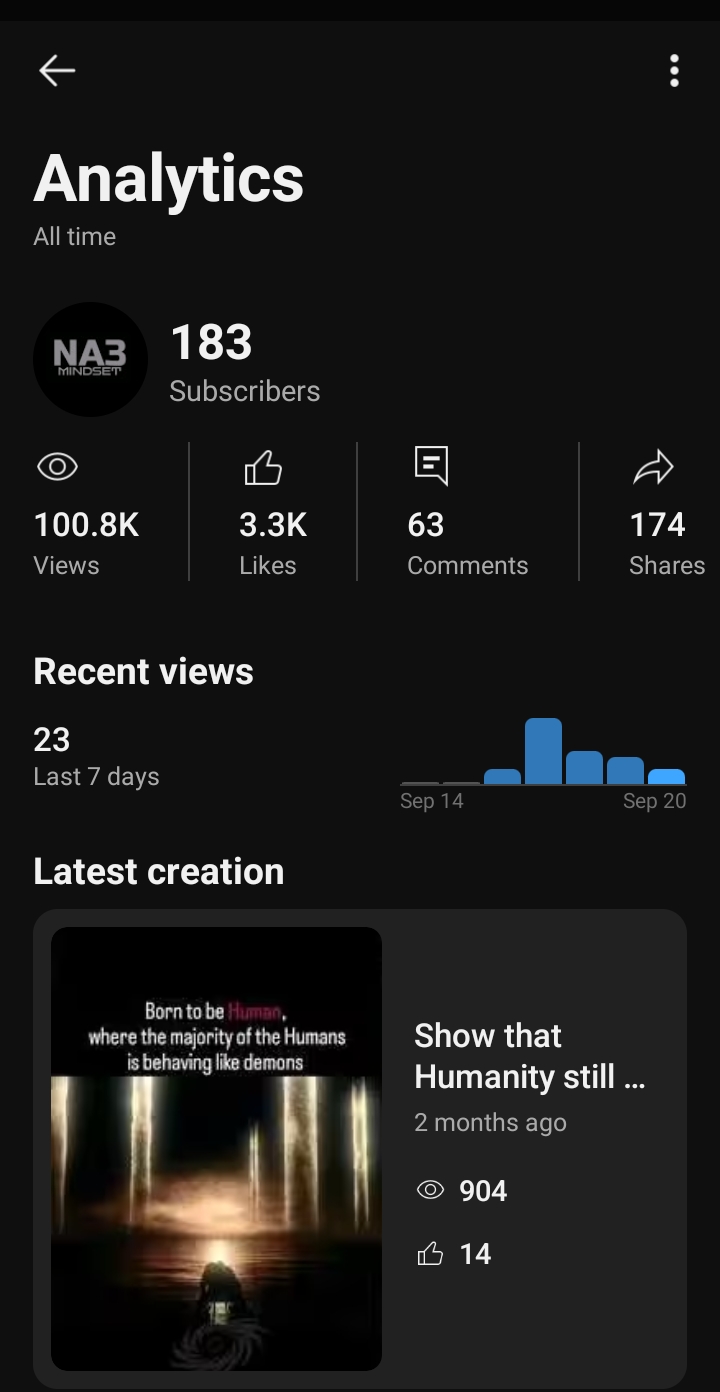Select the likes thumbs-up icon
This screenshot has width=720, height=1392.
(x=265, y=466)
